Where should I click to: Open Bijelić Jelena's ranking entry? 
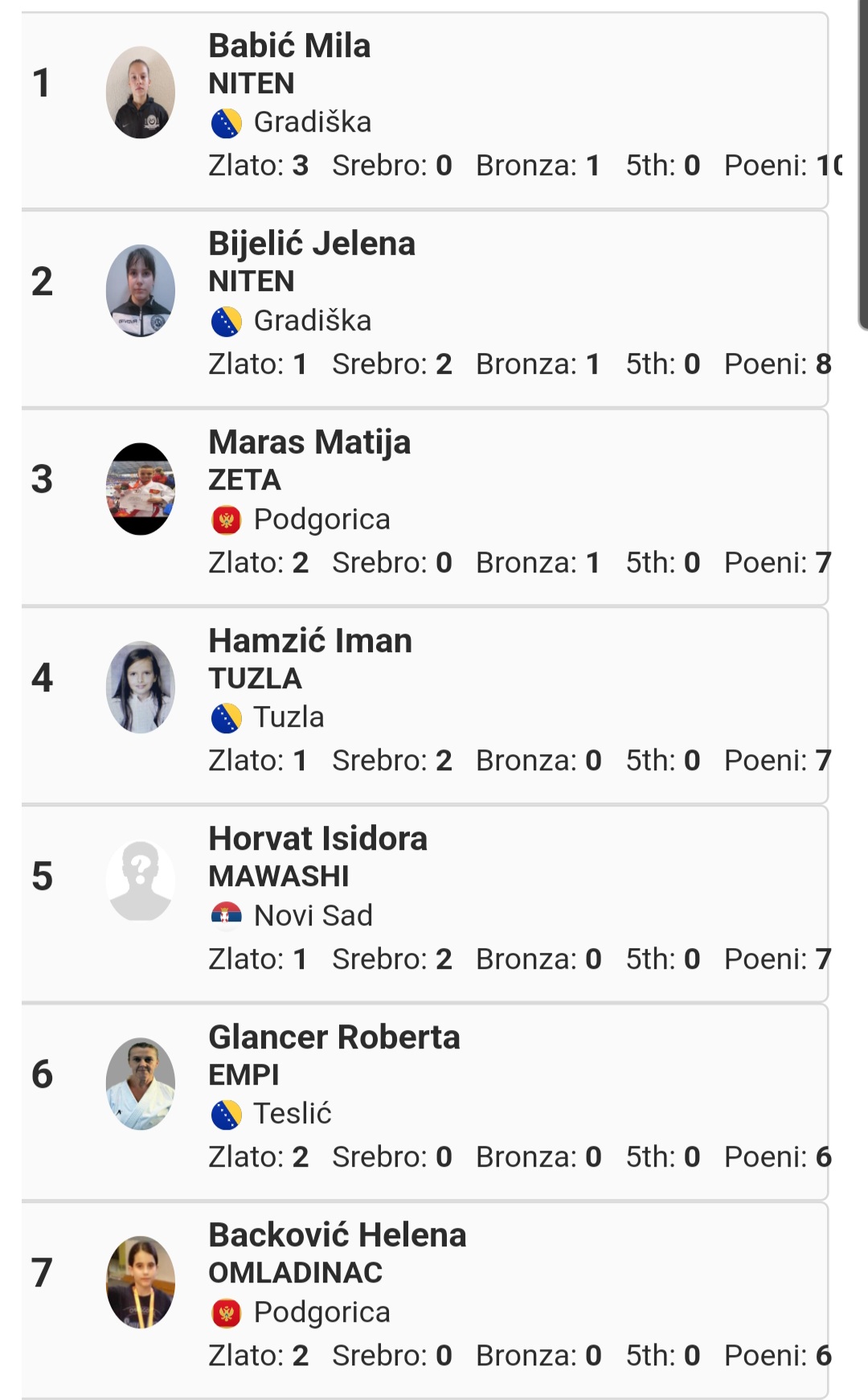424,310
